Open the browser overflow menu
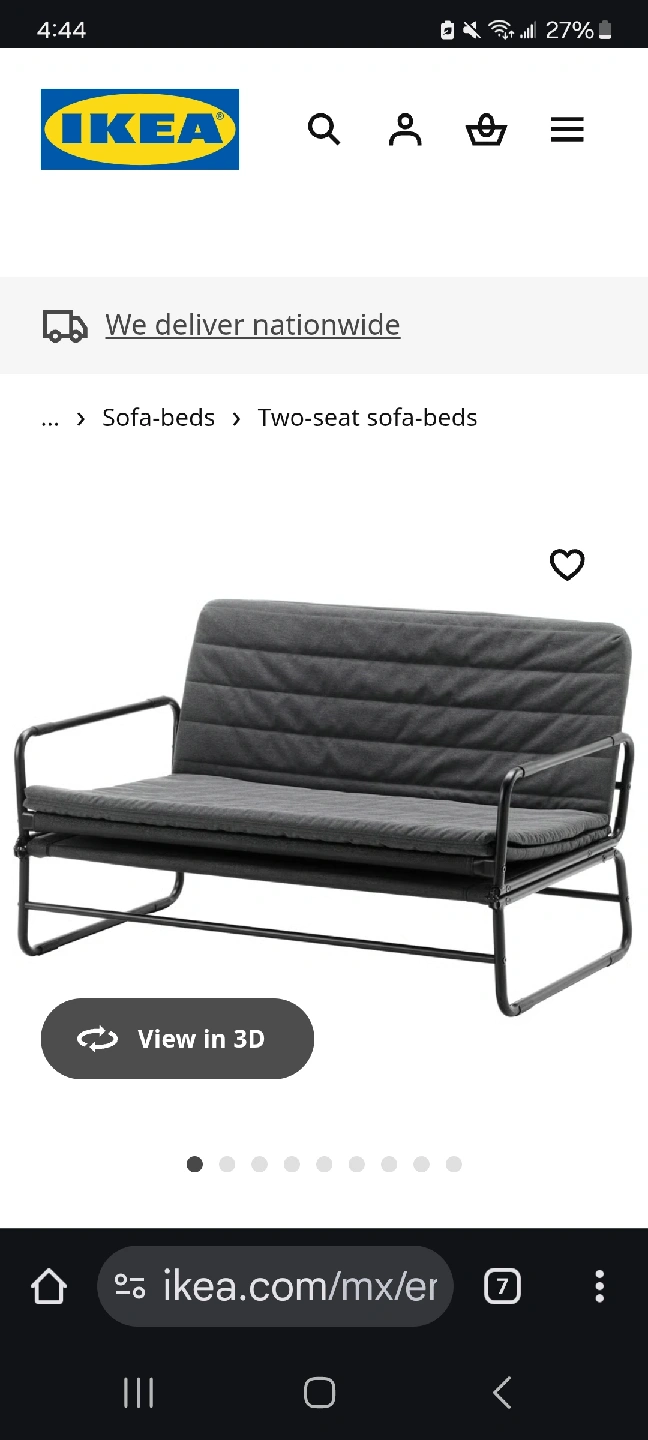648x1440 pixels. [599, 1287]
